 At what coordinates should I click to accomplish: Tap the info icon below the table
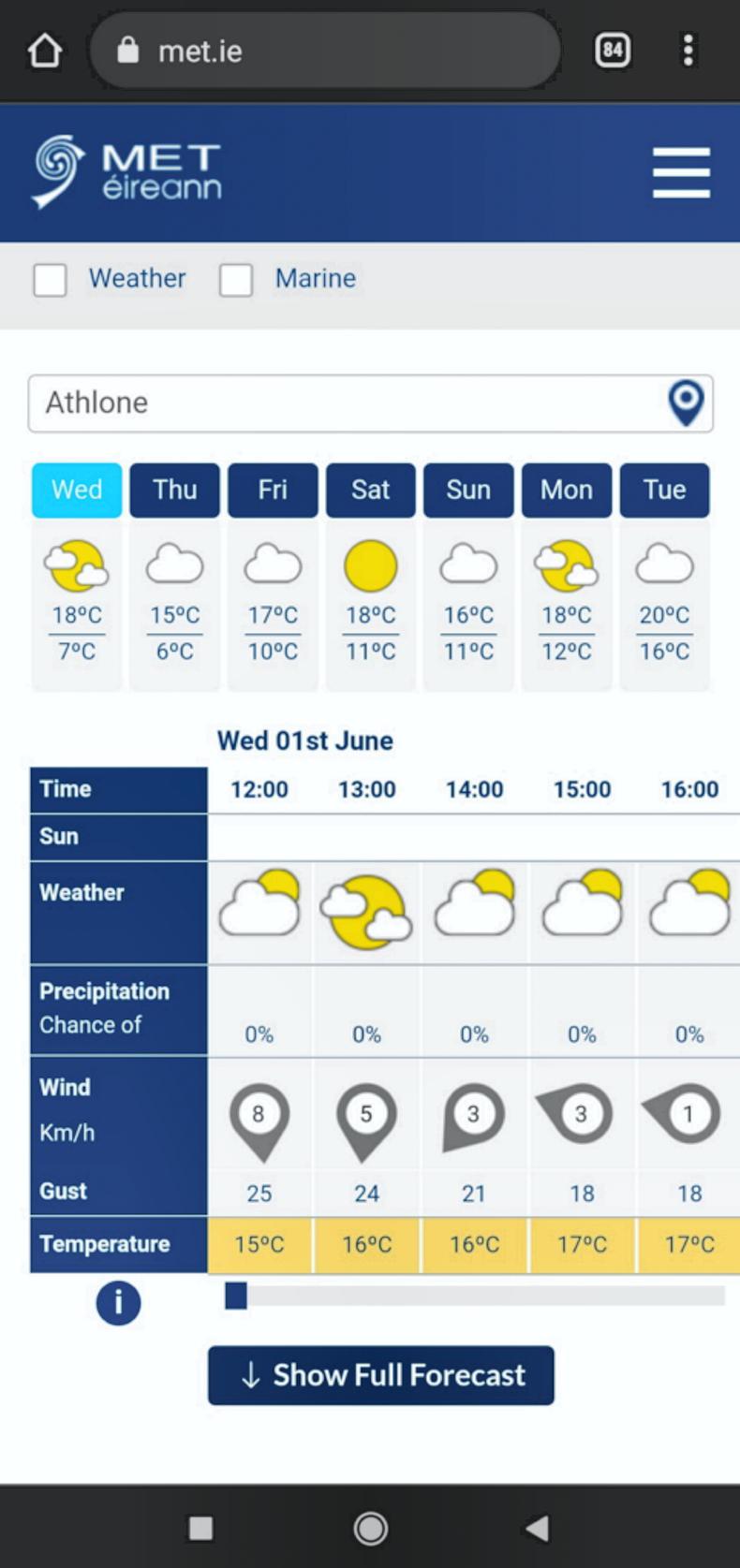(118, 1302)
